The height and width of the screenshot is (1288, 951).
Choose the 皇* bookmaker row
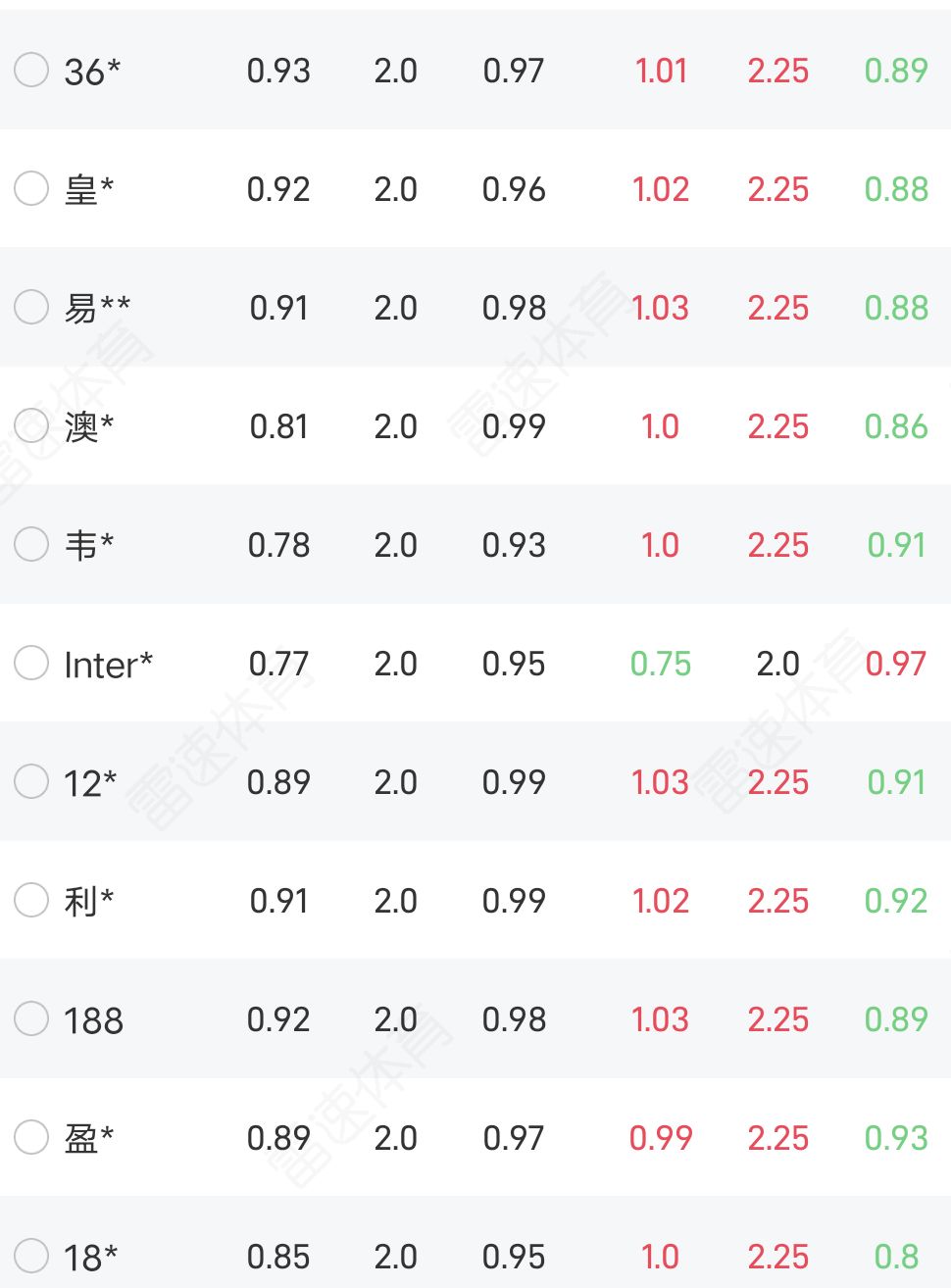[x=31, y=188]
